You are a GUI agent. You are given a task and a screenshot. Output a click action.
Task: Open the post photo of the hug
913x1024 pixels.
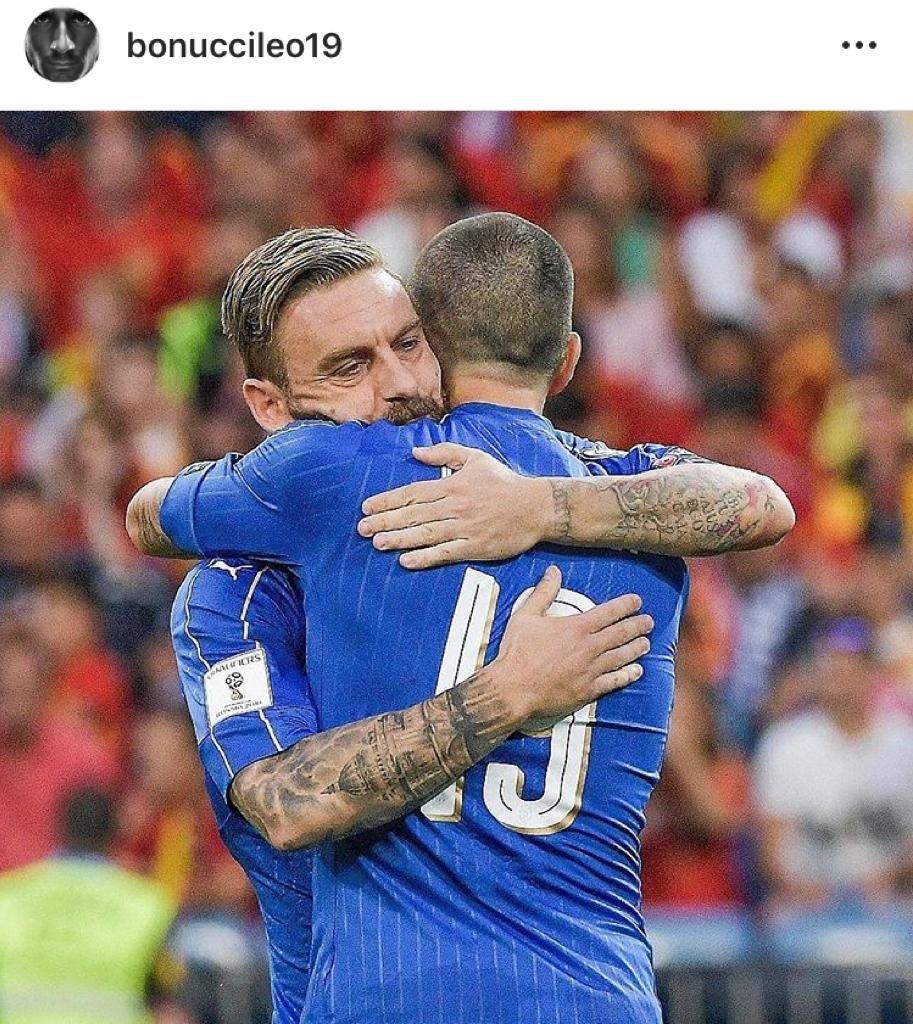(456, 566)
